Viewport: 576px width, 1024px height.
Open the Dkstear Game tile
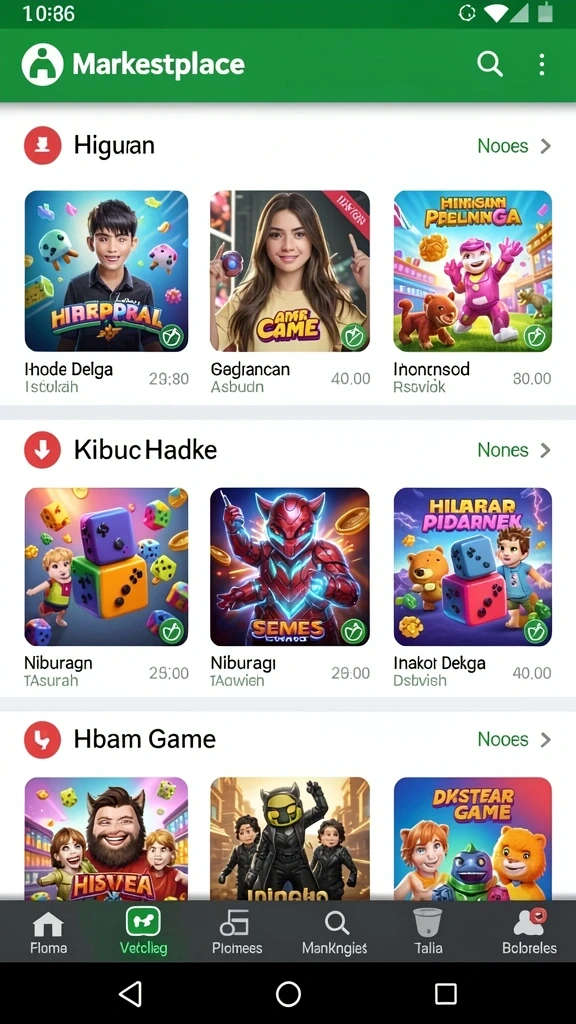pos(473,839)
